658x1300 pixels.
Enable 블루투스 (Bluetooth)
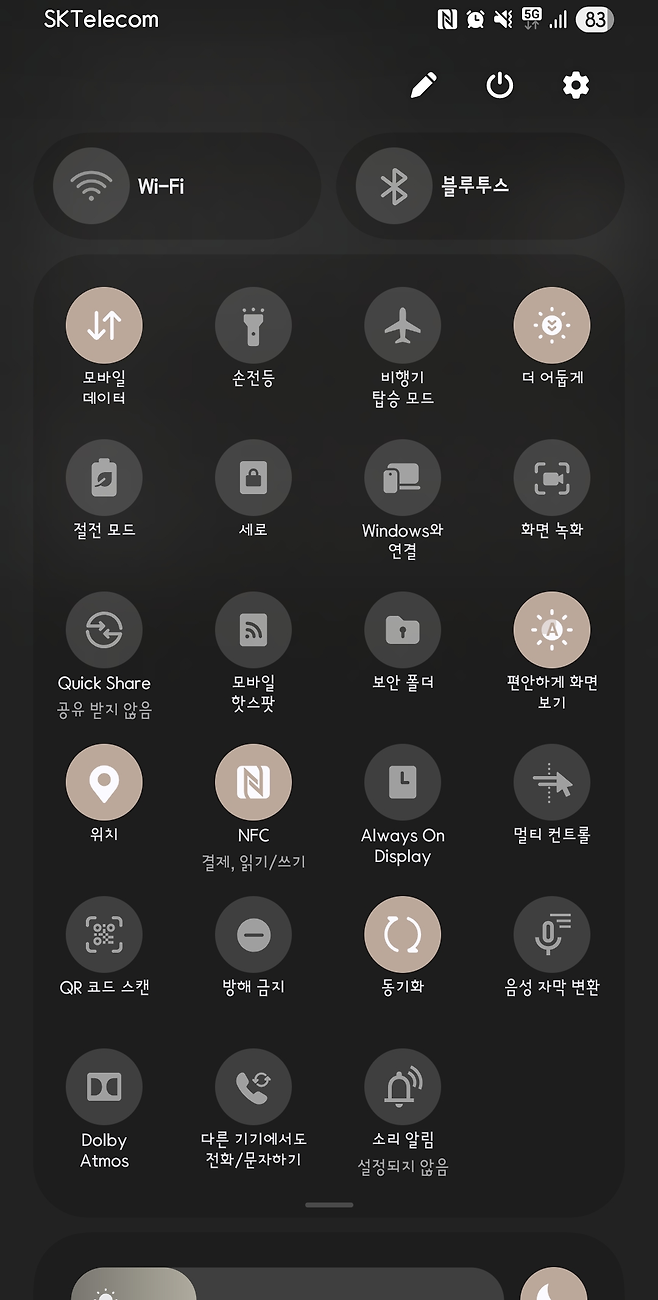tap(394, 186)
